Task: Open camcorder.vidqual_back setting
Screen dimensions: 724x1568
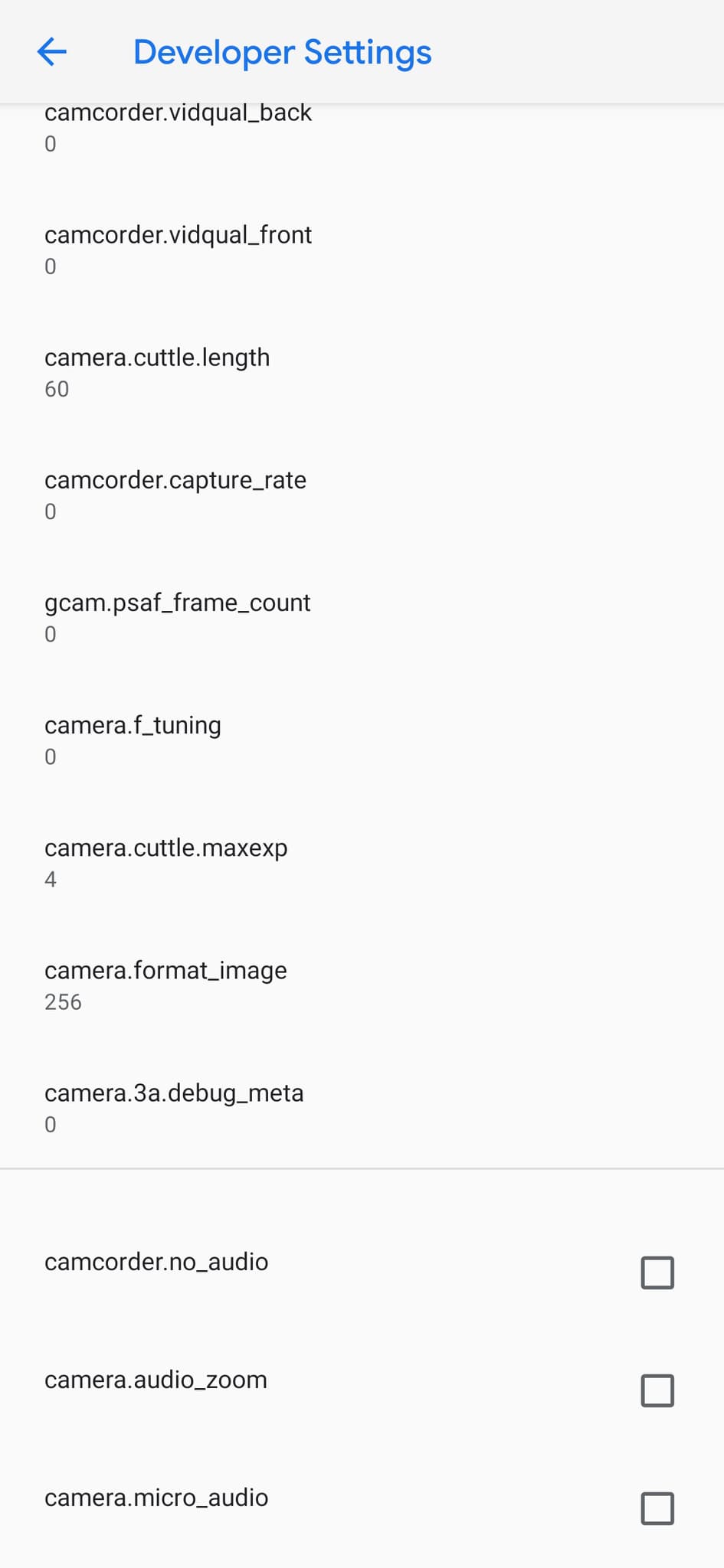Action: click(178, 127)
